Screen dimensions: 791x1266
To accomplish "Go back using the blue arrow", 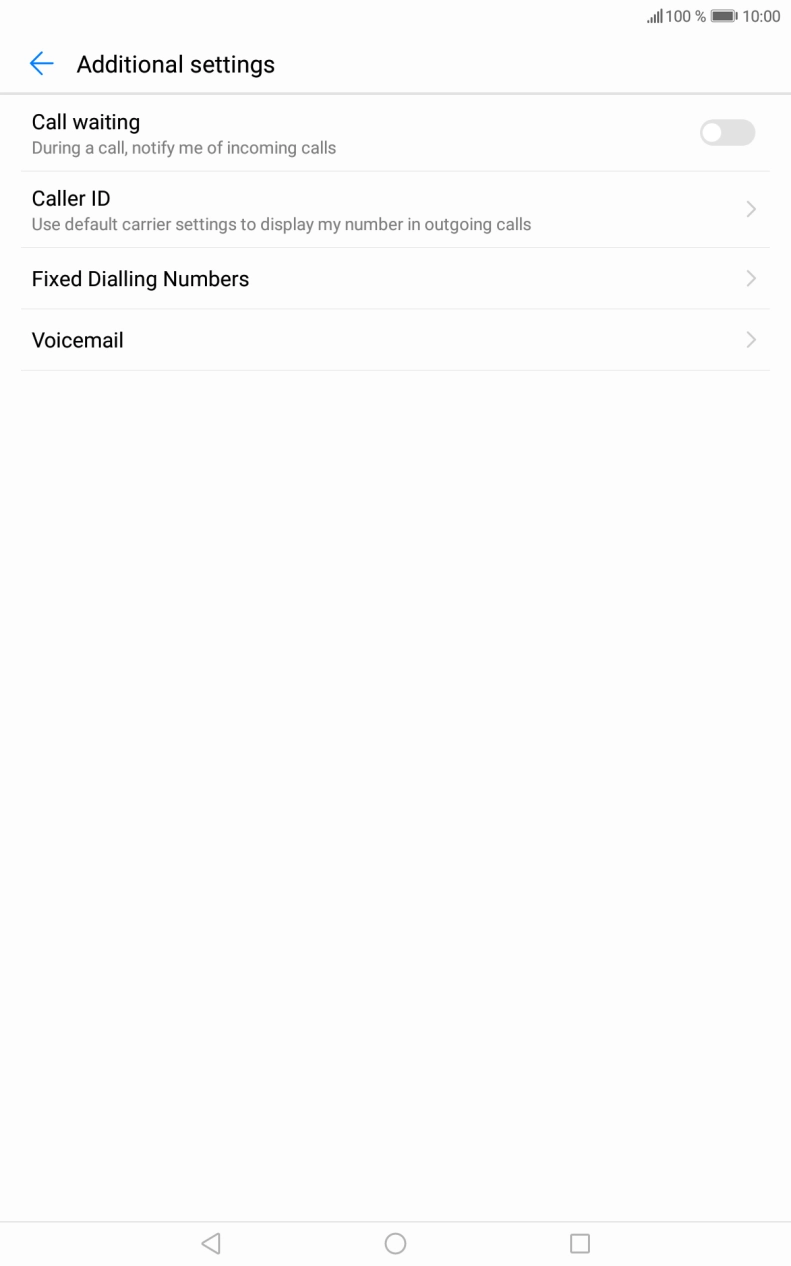I will [x=41, y=64].
